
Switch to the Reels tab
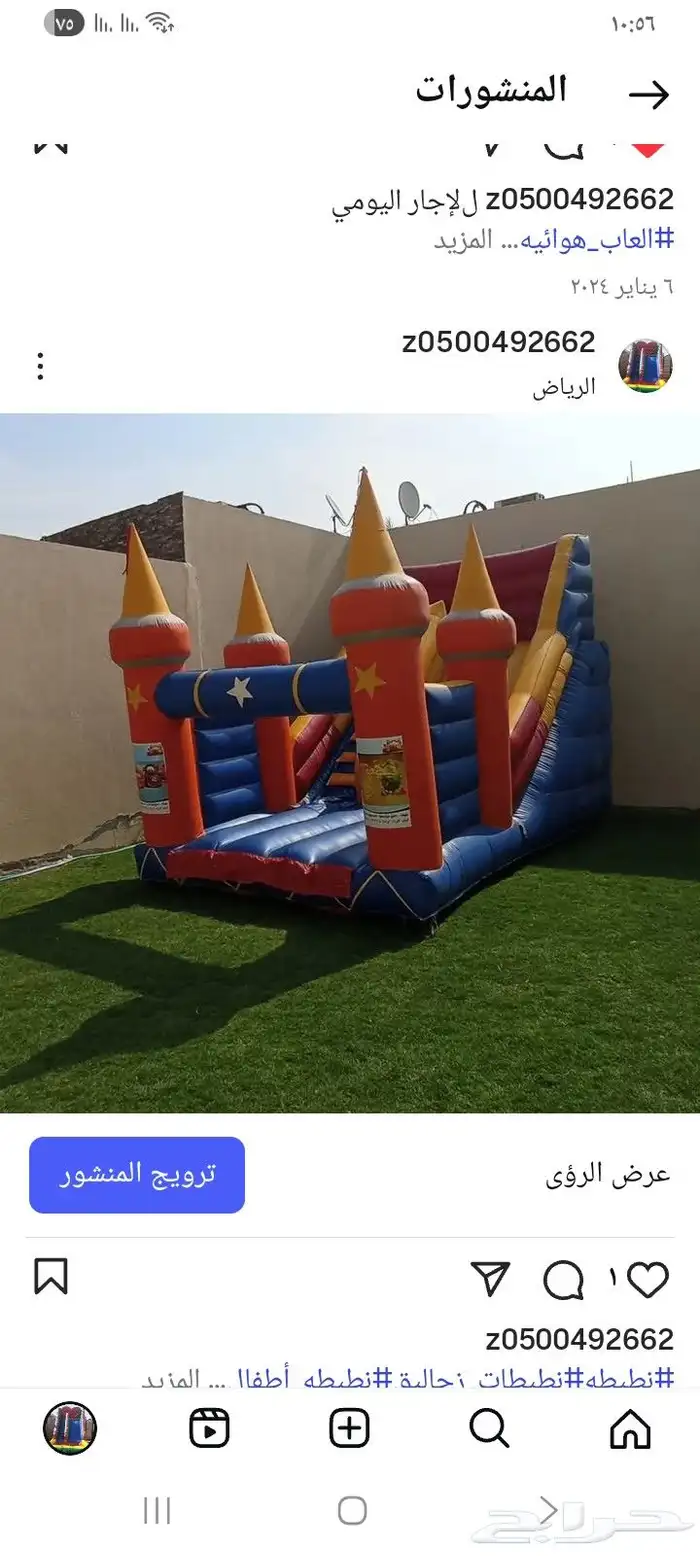(x=210, y=1429)
